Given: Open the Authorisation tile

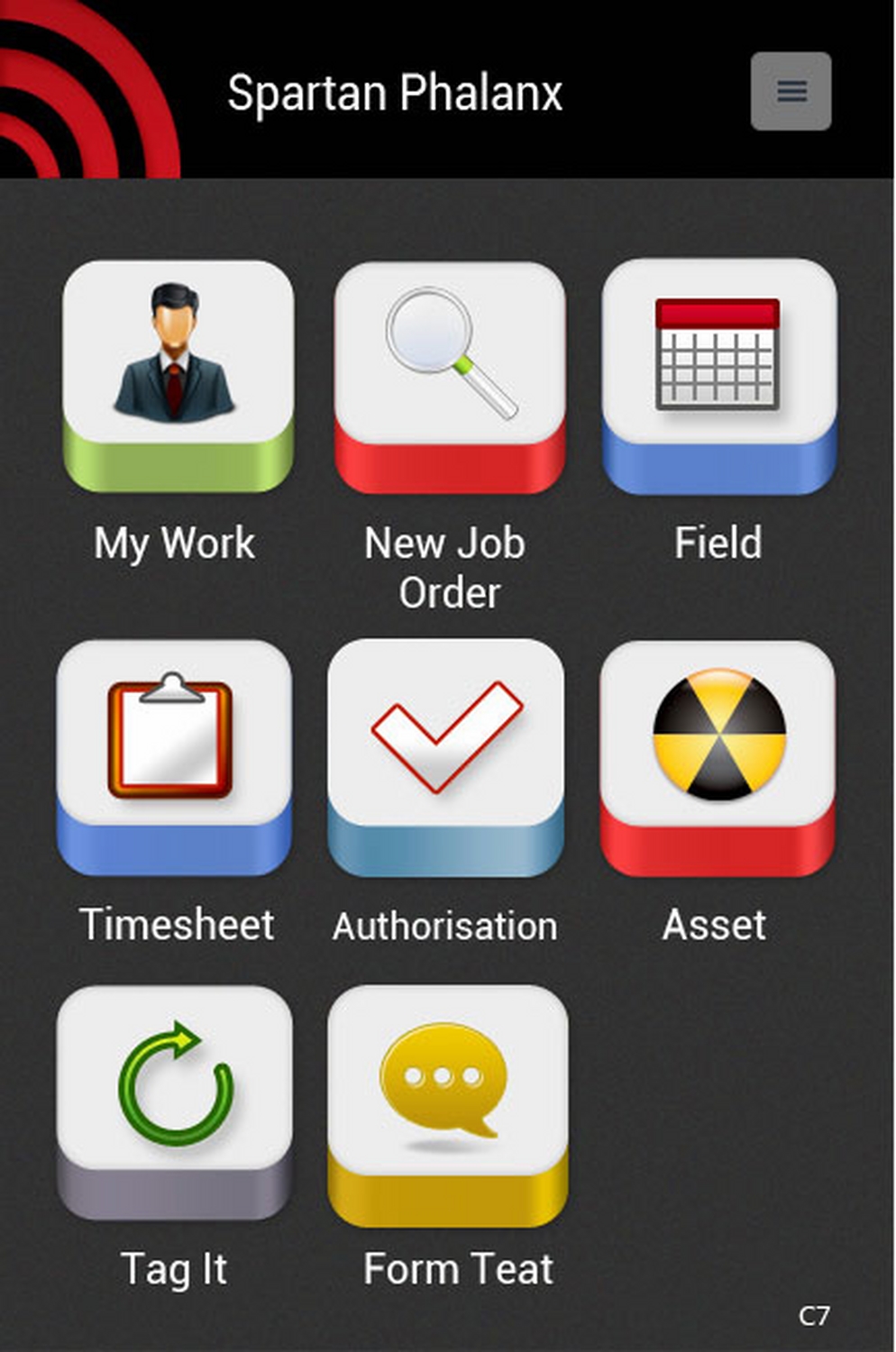Looking at the screenshot, I should [x=446, y=756].
